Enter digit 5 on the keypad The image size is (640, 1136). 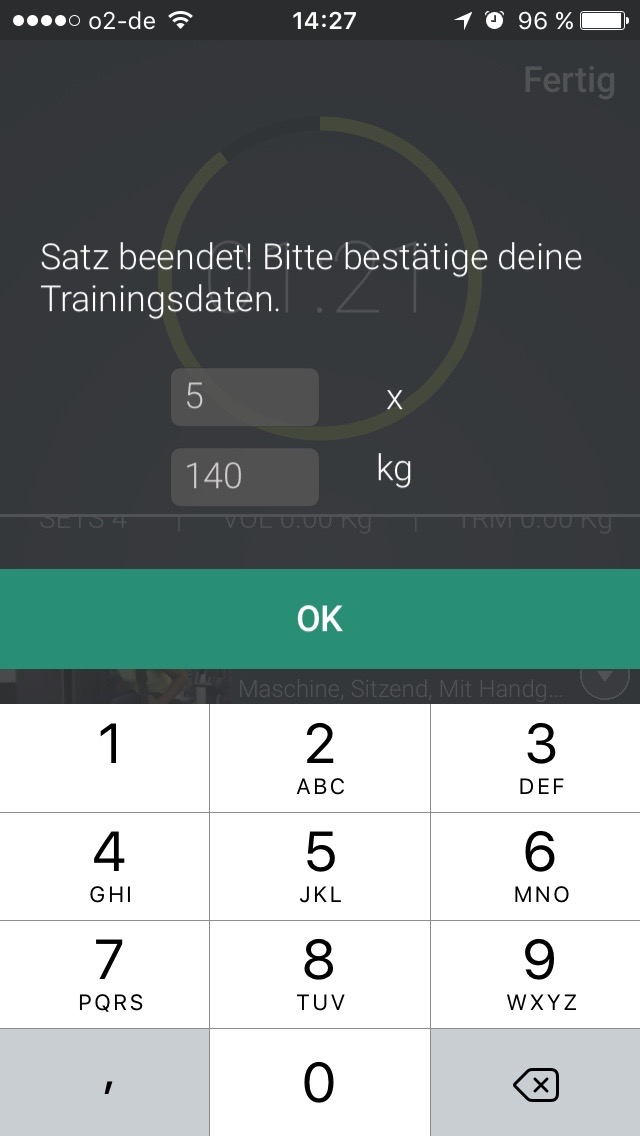pyautogui.click(x=320, y=866)
